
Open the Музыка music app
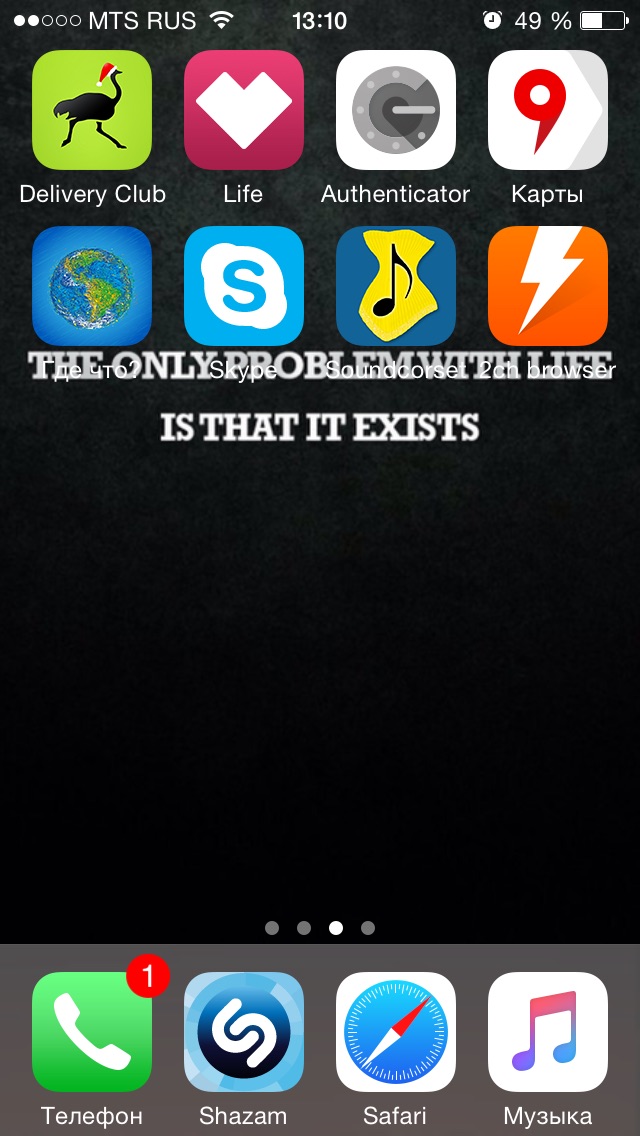pyautogui.click(x=548, y=1032)
